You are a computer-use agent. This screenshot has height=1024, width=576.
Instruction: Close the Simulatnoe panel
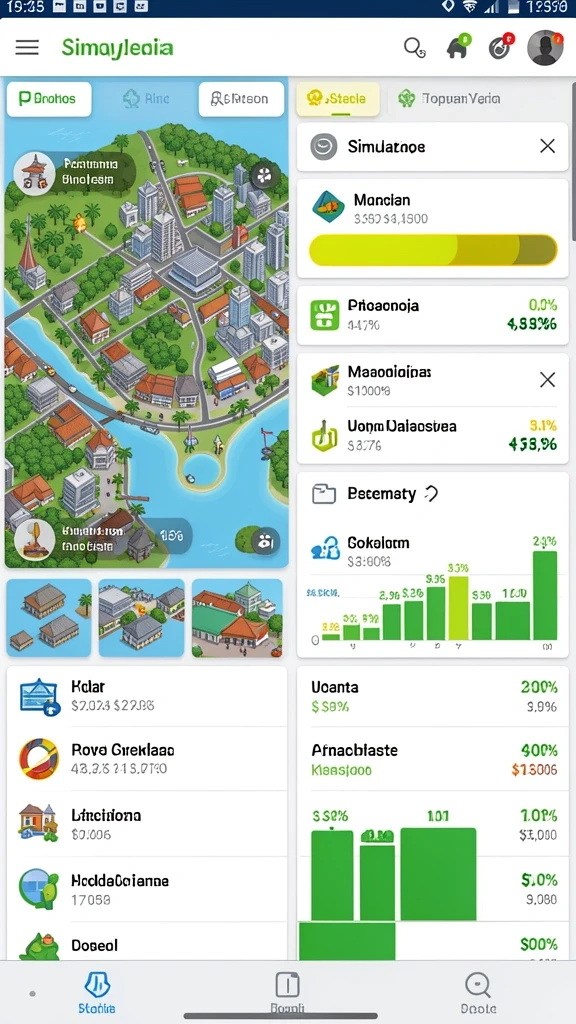tap(547, 146)
